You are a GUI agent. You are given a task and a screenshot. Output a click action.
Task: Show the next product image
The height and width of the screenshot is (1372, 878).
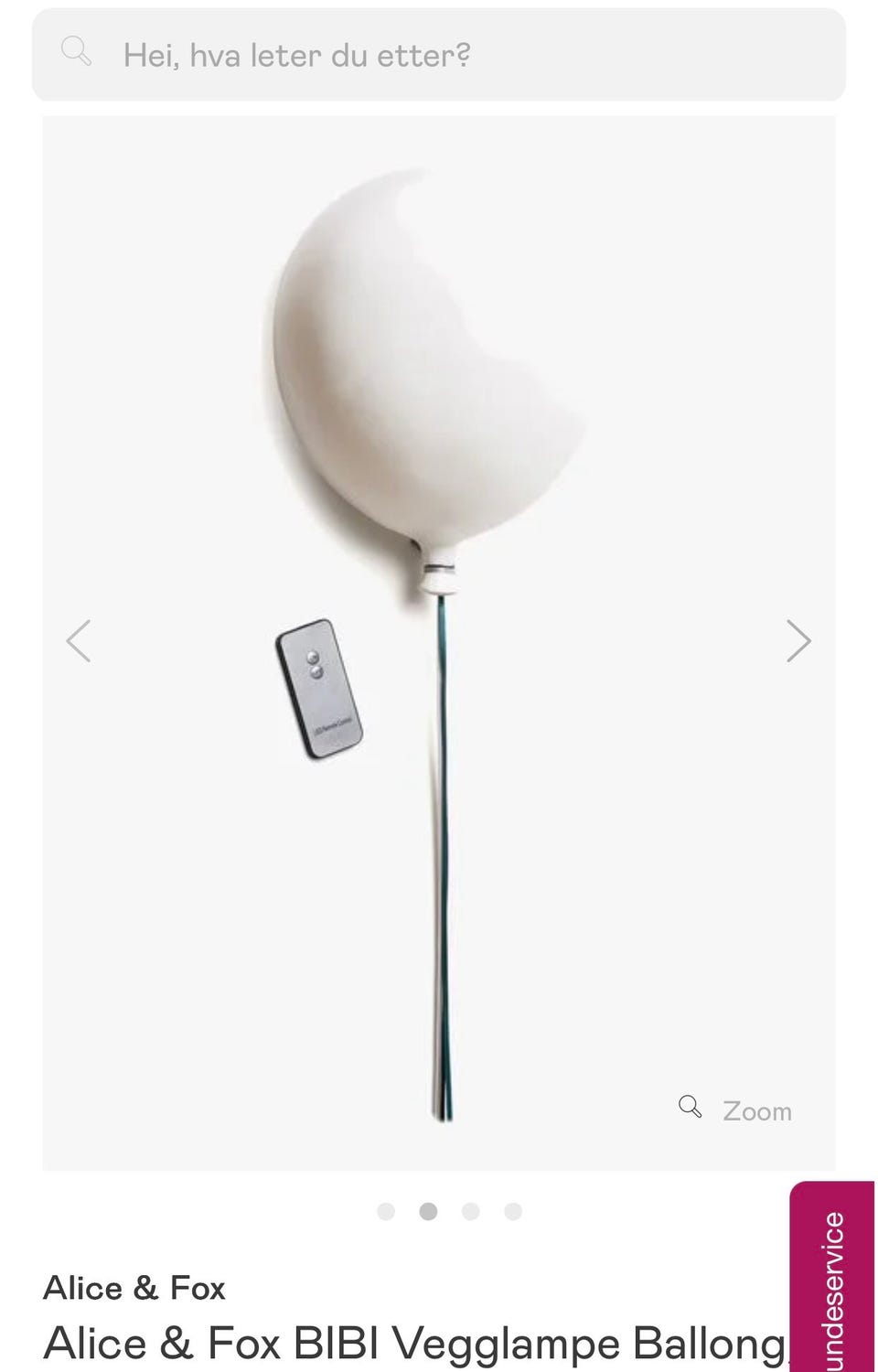coord(798,640)
